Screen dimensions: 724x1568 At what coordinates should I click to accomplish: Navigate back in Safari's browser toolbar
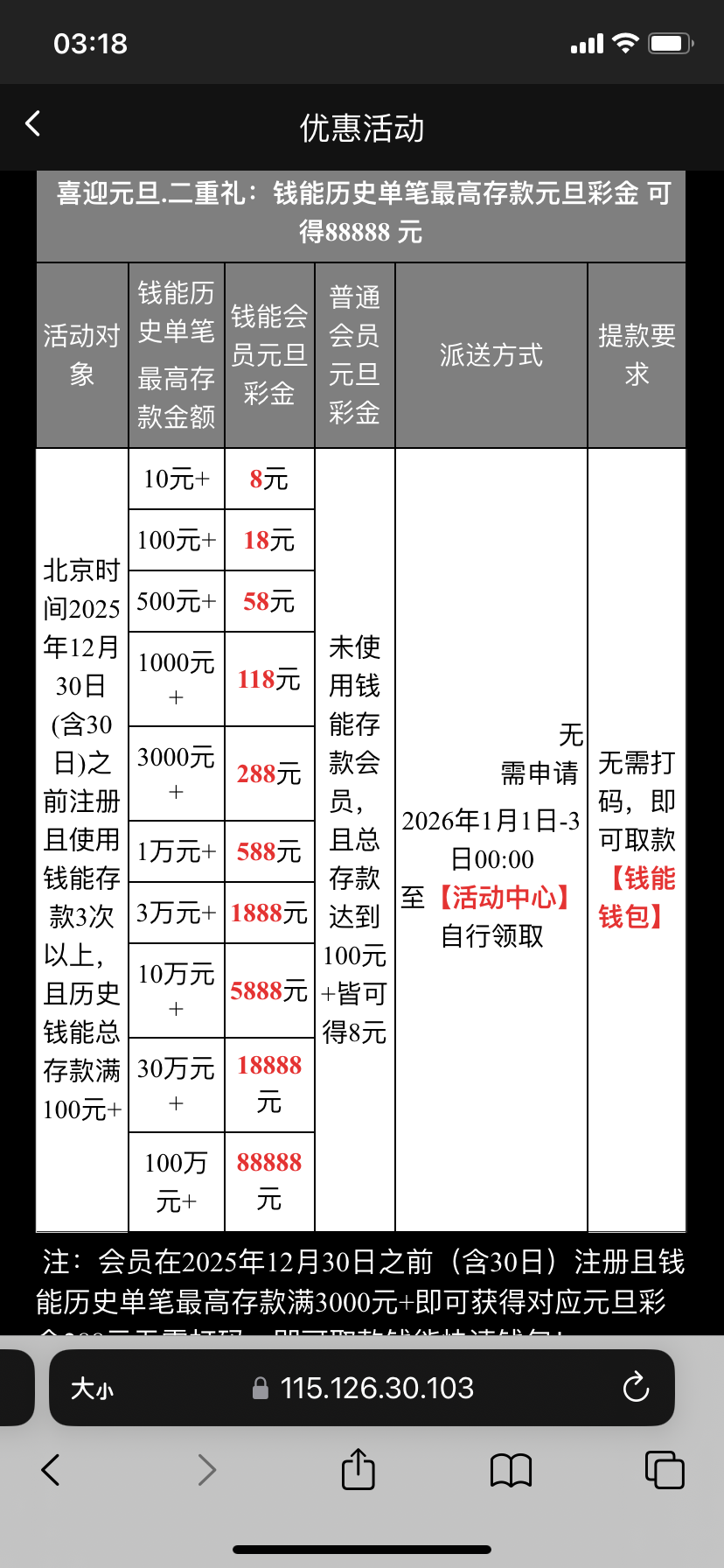pyautogui.click(x=51, y=1470)
